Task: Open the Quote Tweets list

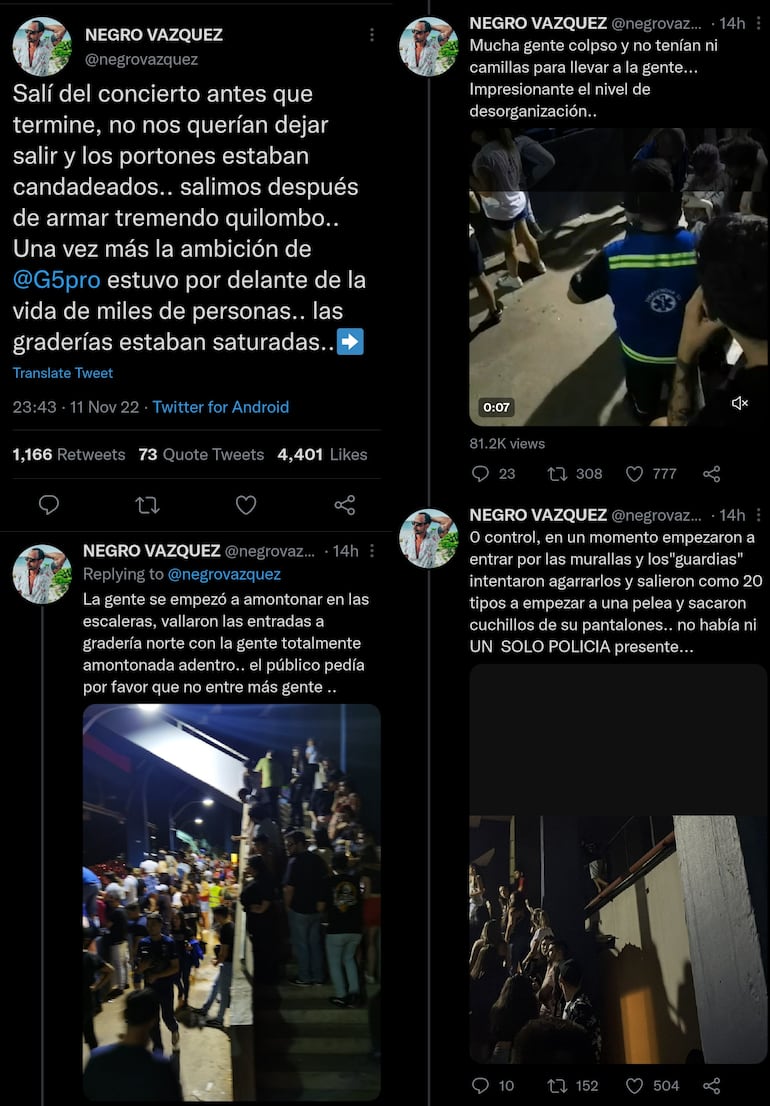Action: 200,454
